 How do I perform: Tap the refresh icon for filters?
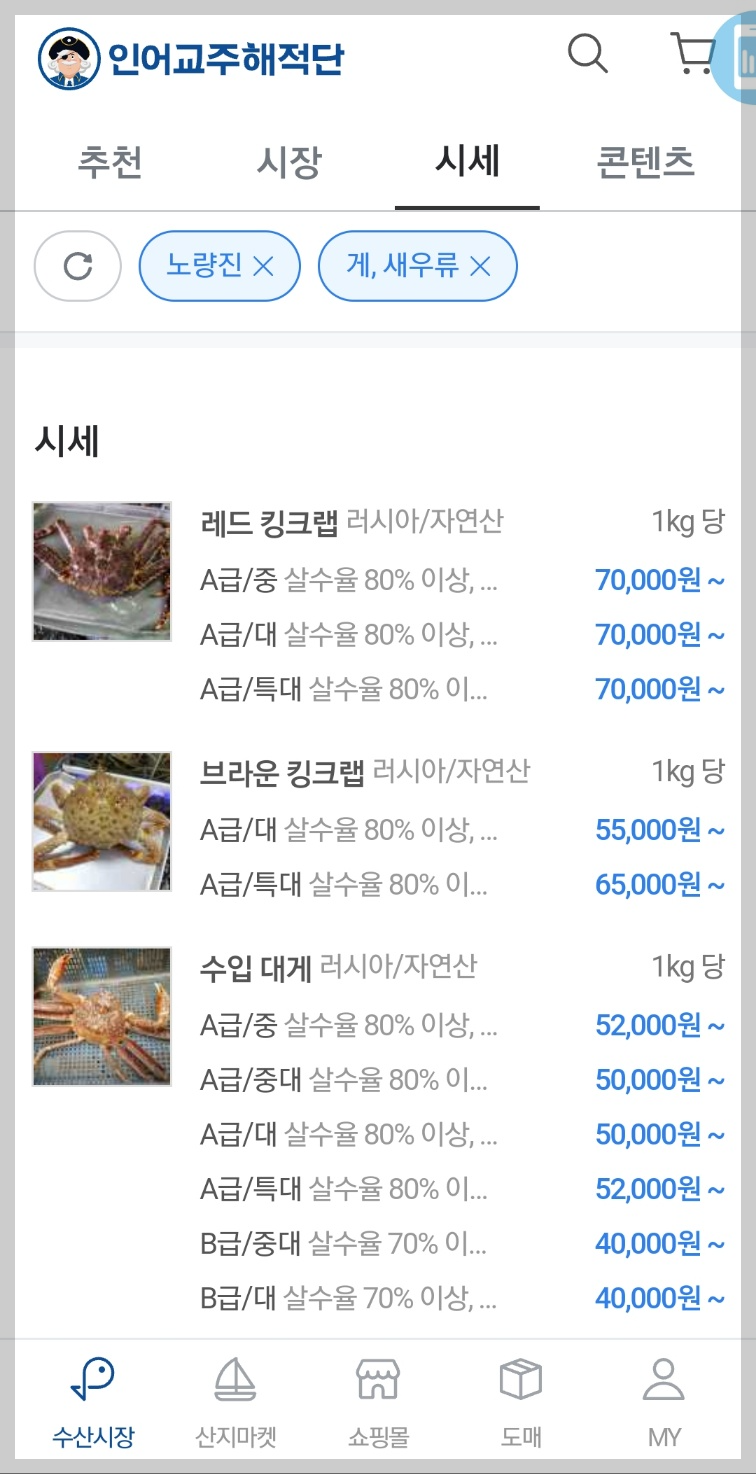78,265
